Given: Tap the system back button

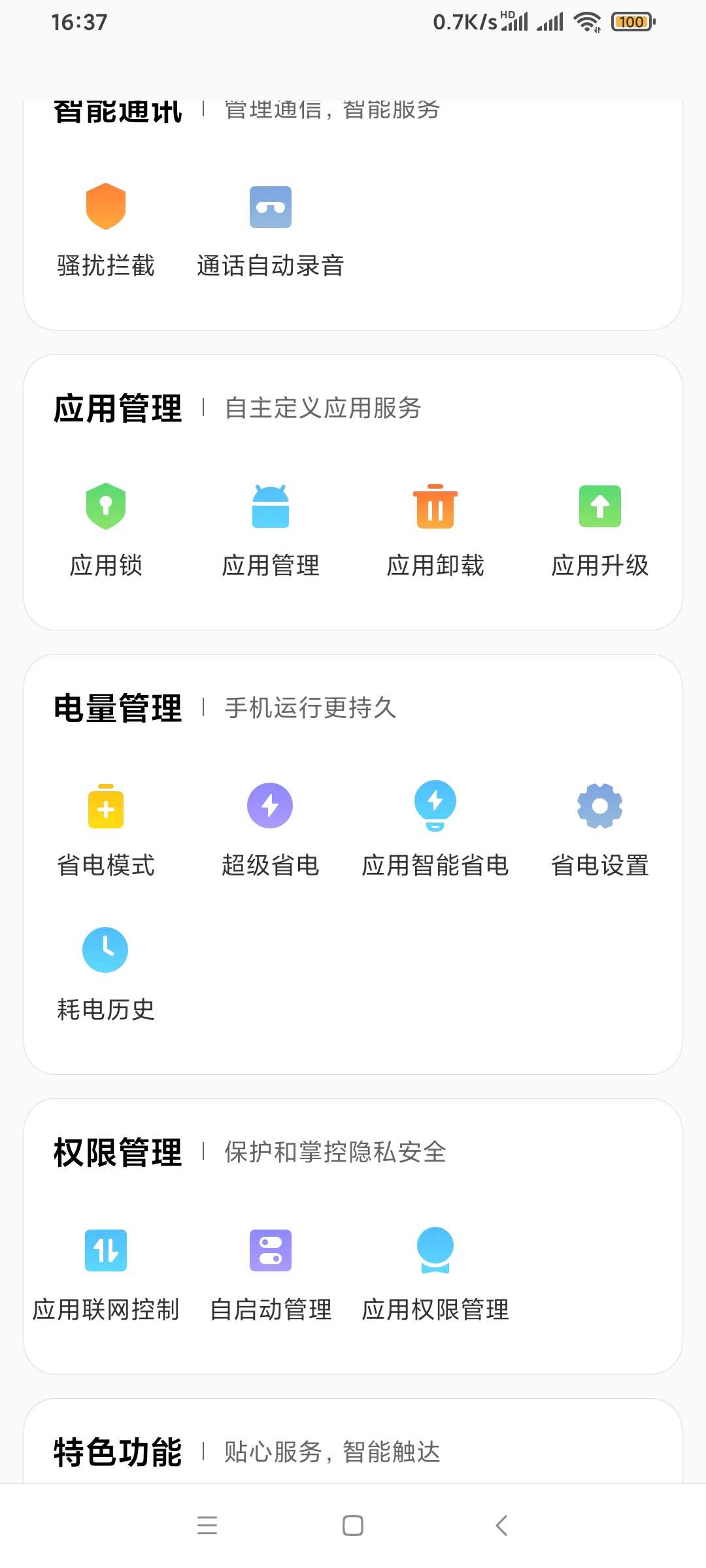Looking at the screenshot, I should coord(501,1526).
